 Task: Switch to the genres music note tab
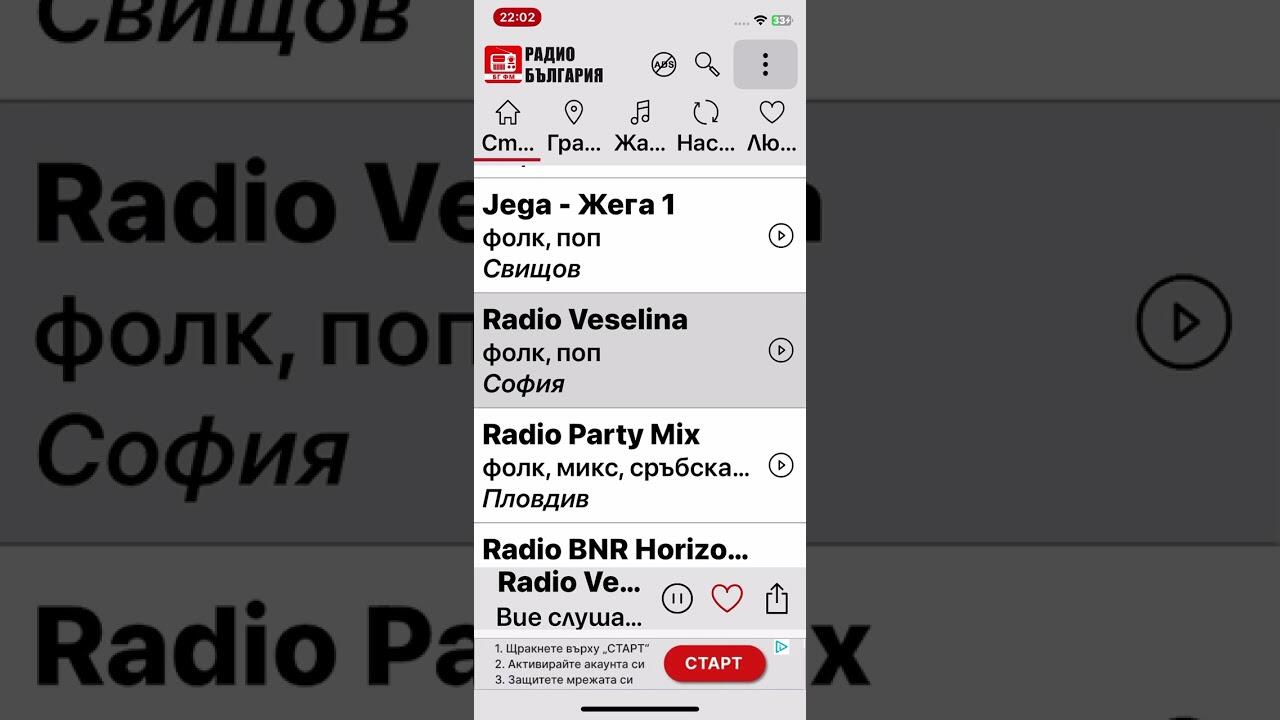click(x=640, y=126)
